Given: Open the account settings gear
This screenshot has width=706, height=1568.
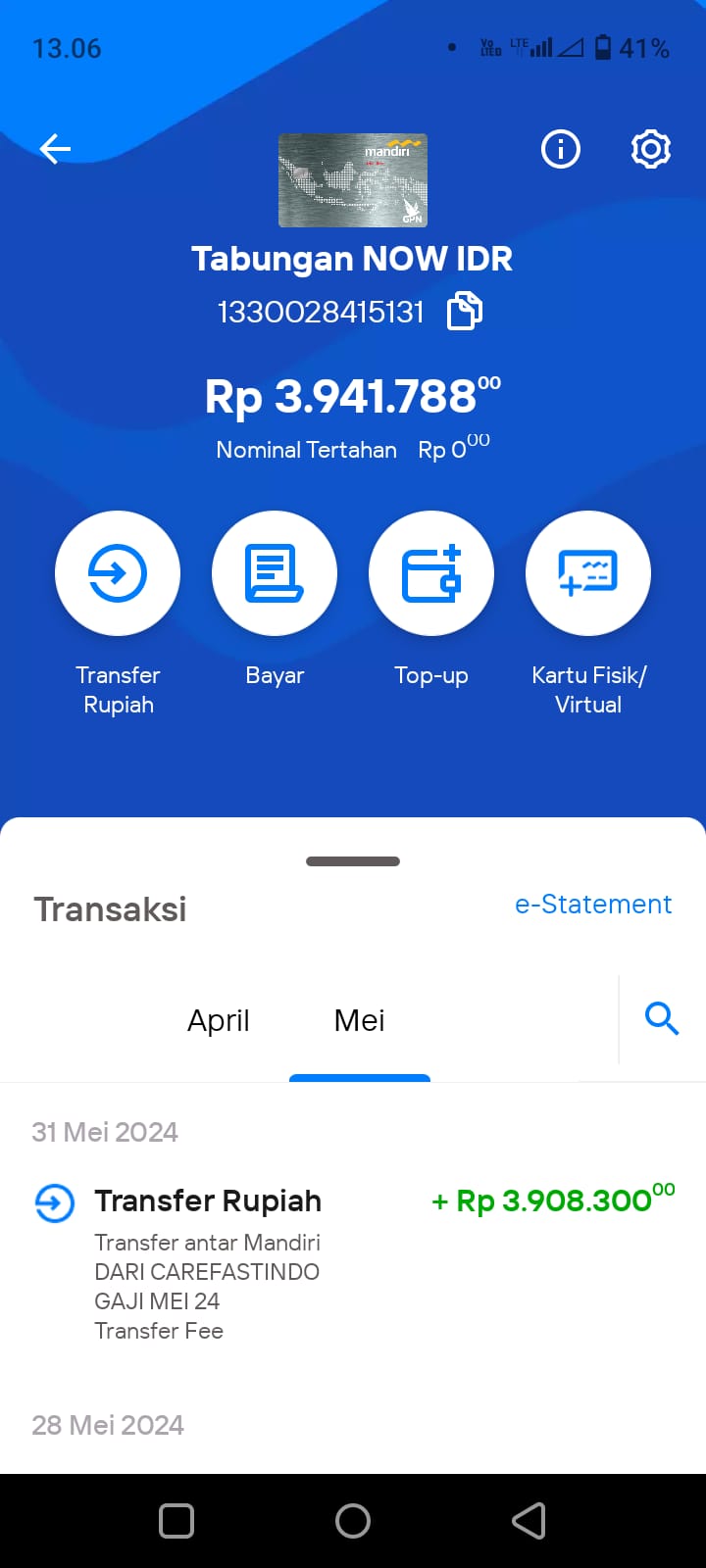Looking at the screenshot, I should tap(651, 149).
